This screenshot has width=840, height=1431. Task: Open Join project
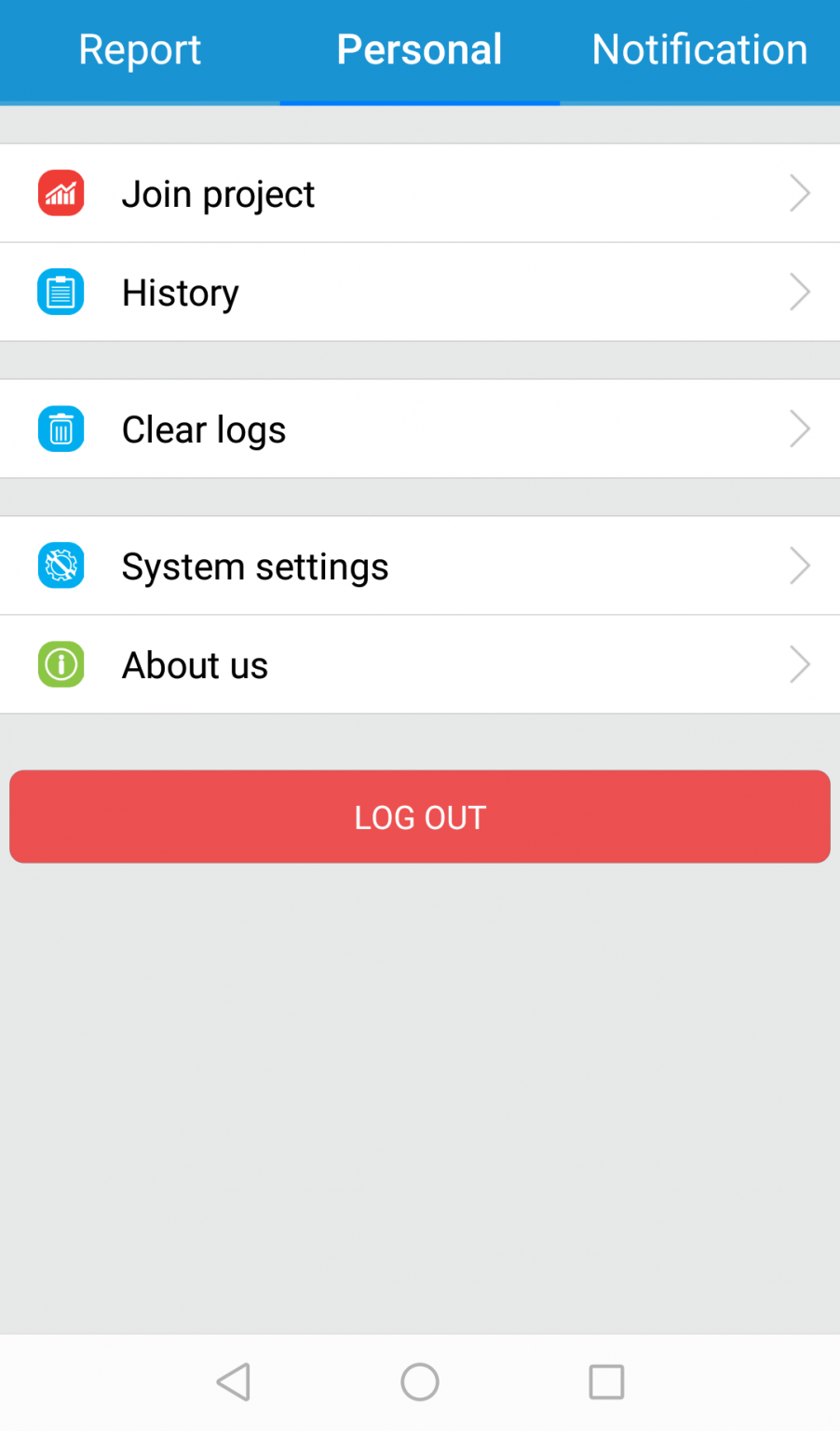pyautogui.click(x=419, y=194)
